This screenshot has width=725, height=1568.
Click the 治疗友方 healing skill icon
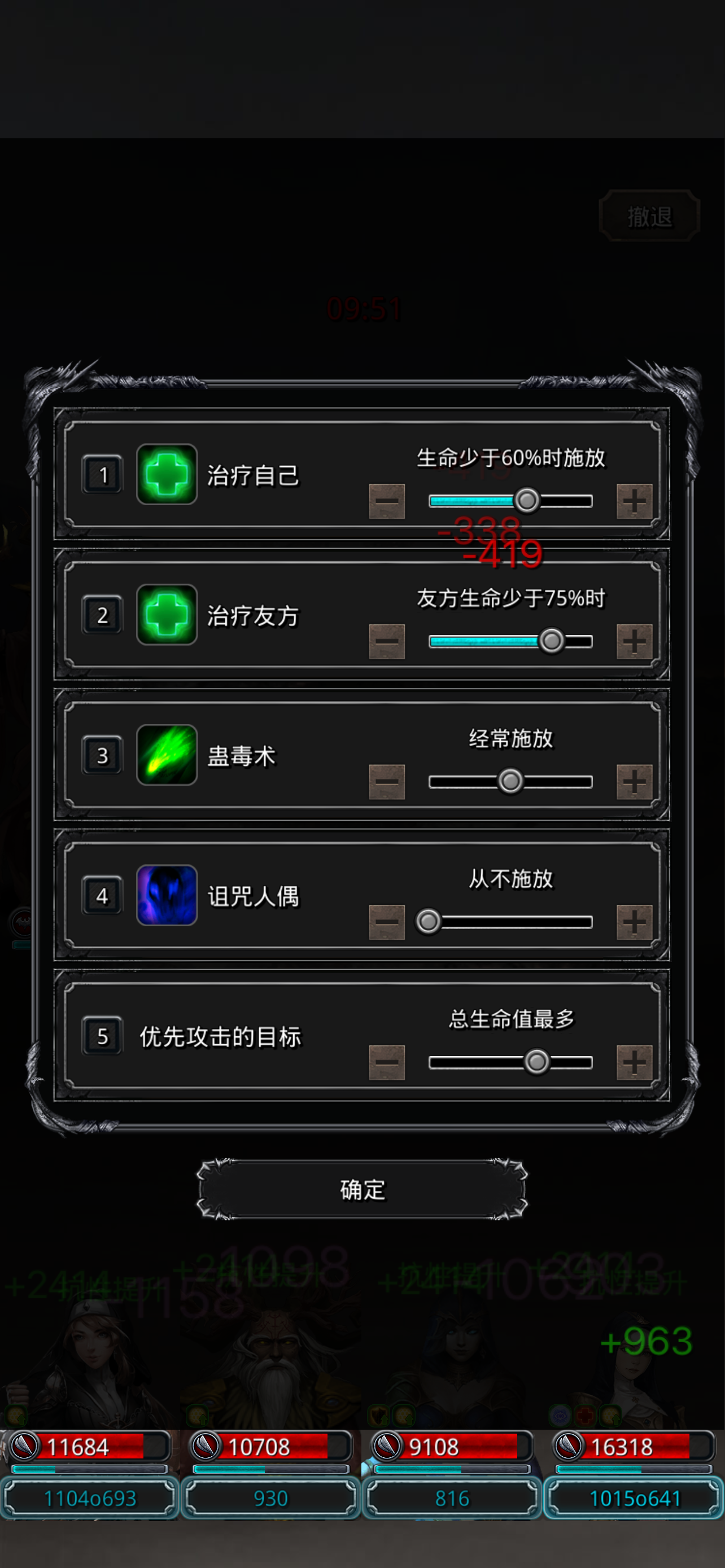(x=166, y=616)
